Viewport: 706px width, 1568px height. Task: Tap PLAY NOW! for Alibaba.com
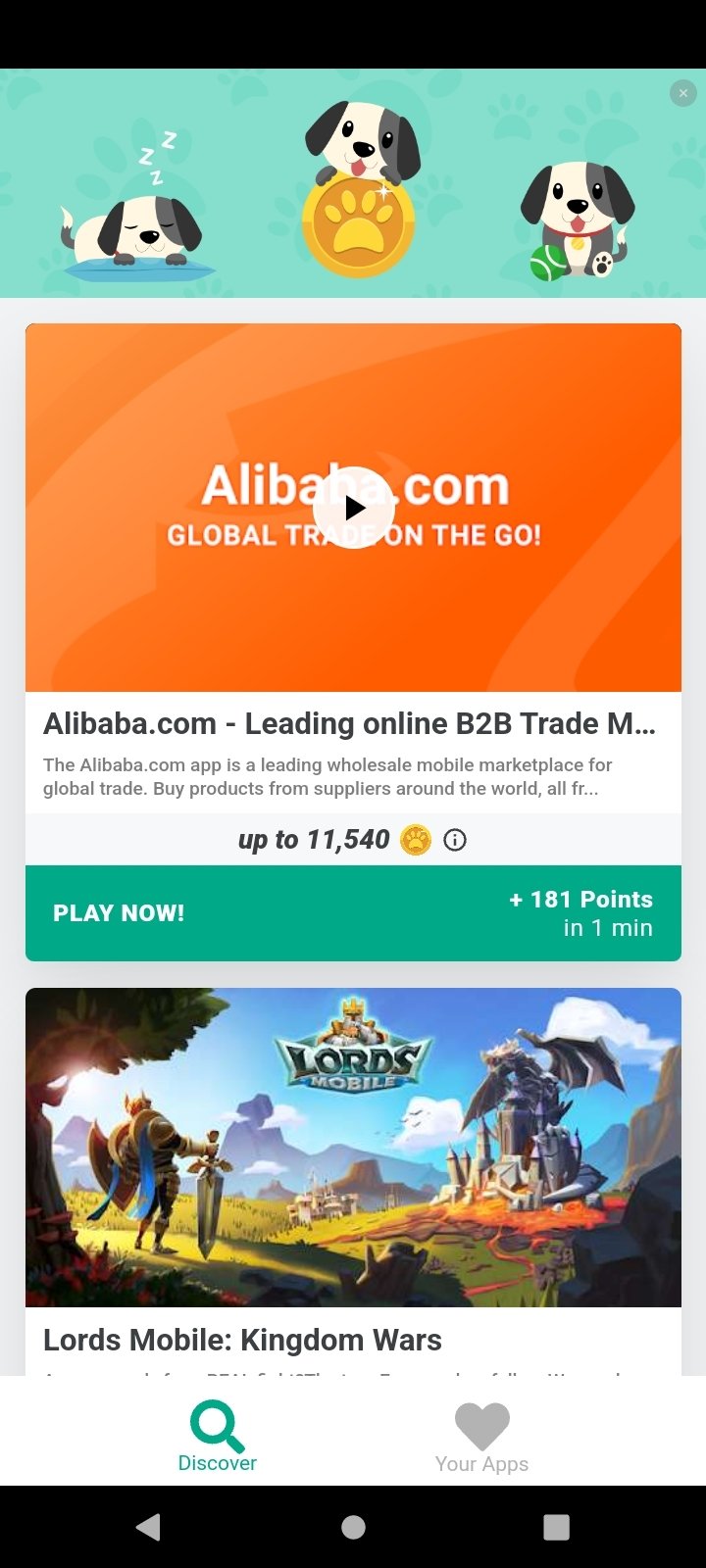click(353, 913)
